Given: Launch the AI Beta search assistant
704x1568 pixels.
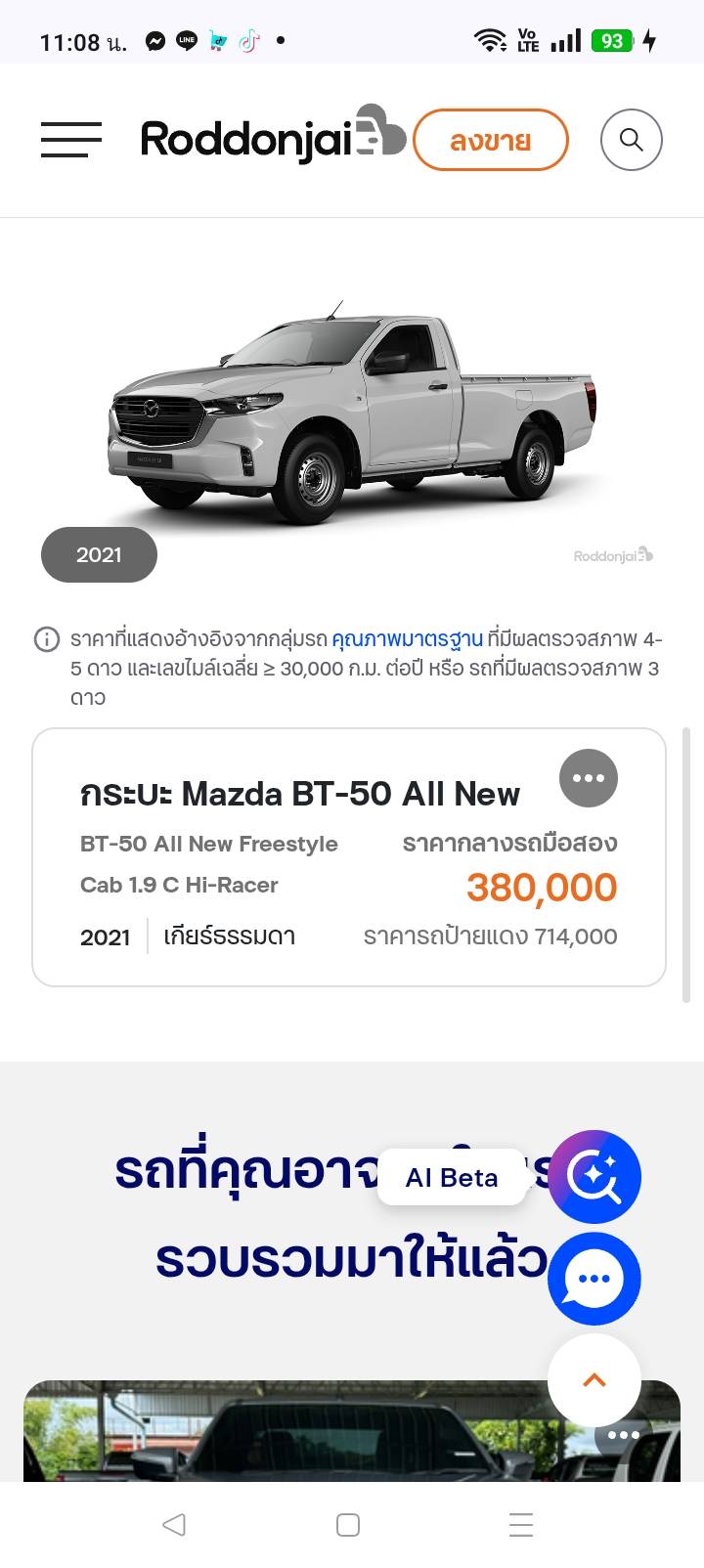Looking at the screenshot, I should point(594,1176).
